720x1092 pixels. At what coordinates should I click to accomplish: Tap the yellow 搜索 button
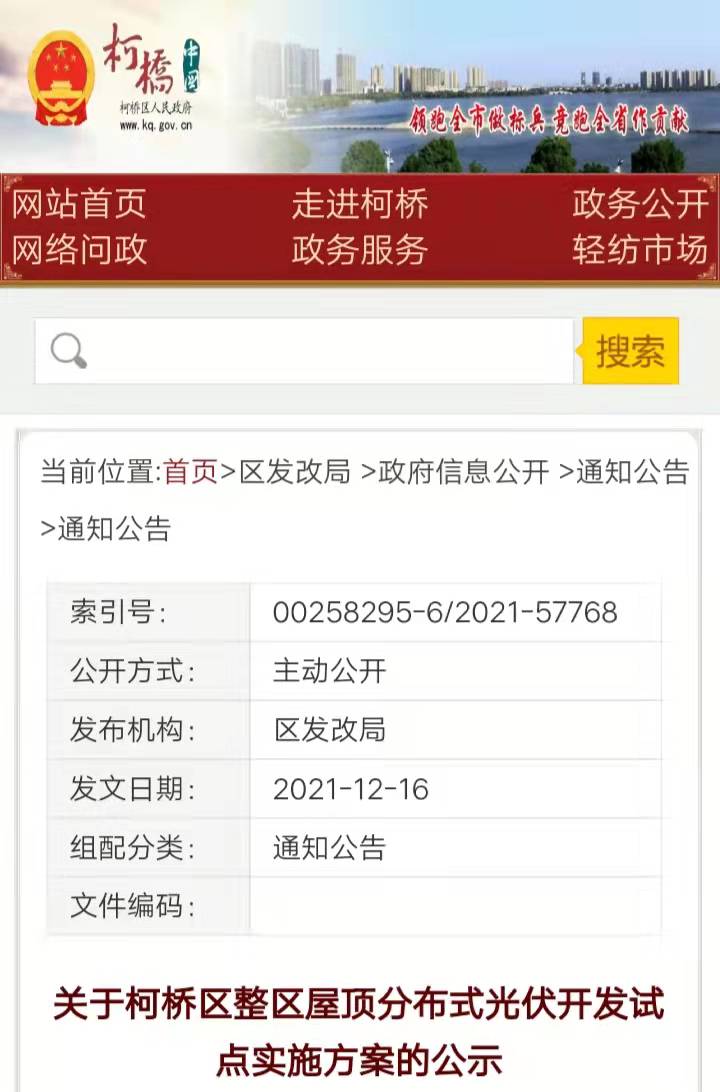click(x=631, y=351)
